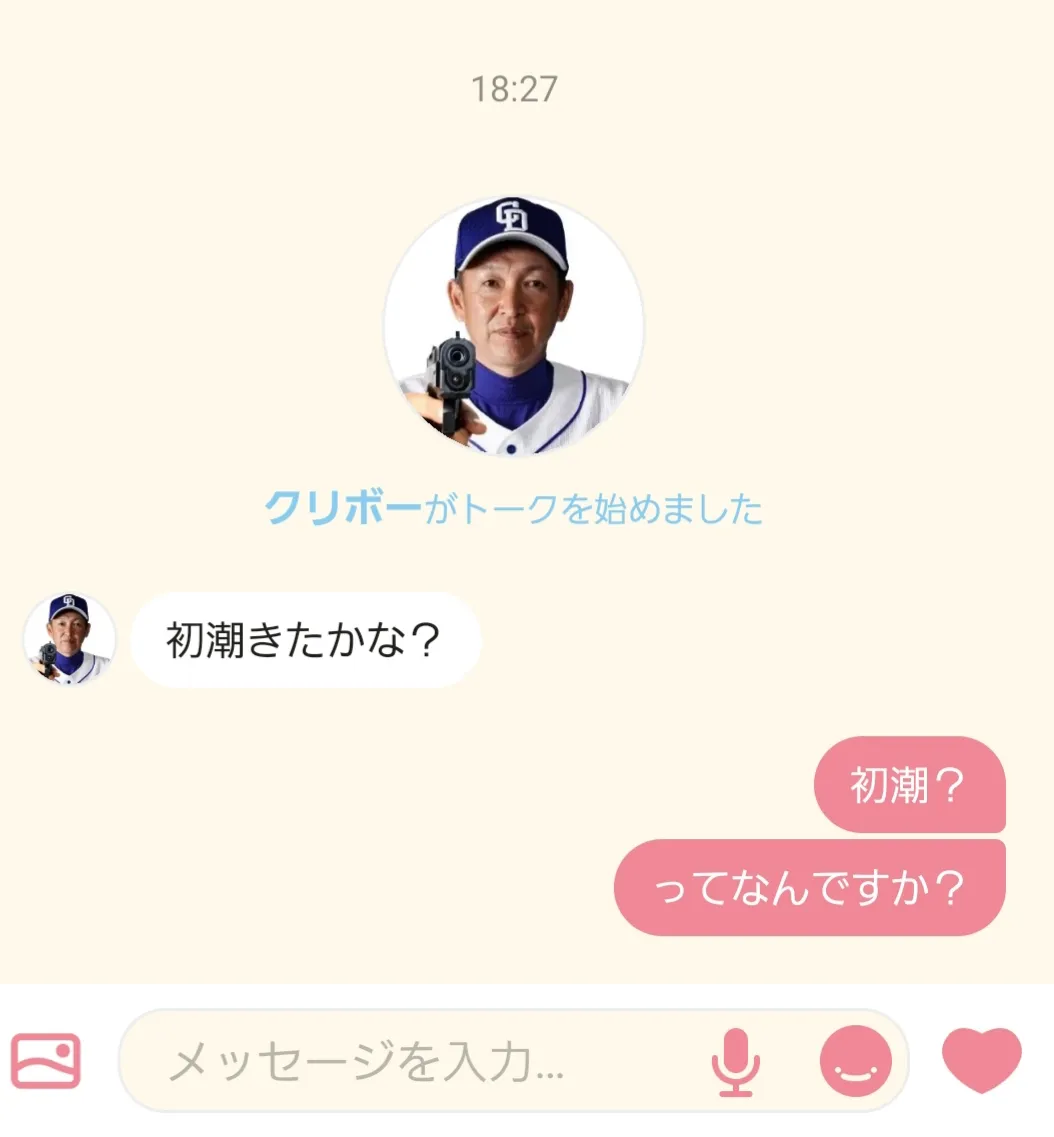Image resolution: width=1054 pixels, height=1137 pixels.
Task: Tap the small avatar beside 初潮きたかな？
Action: click(69, 639)
